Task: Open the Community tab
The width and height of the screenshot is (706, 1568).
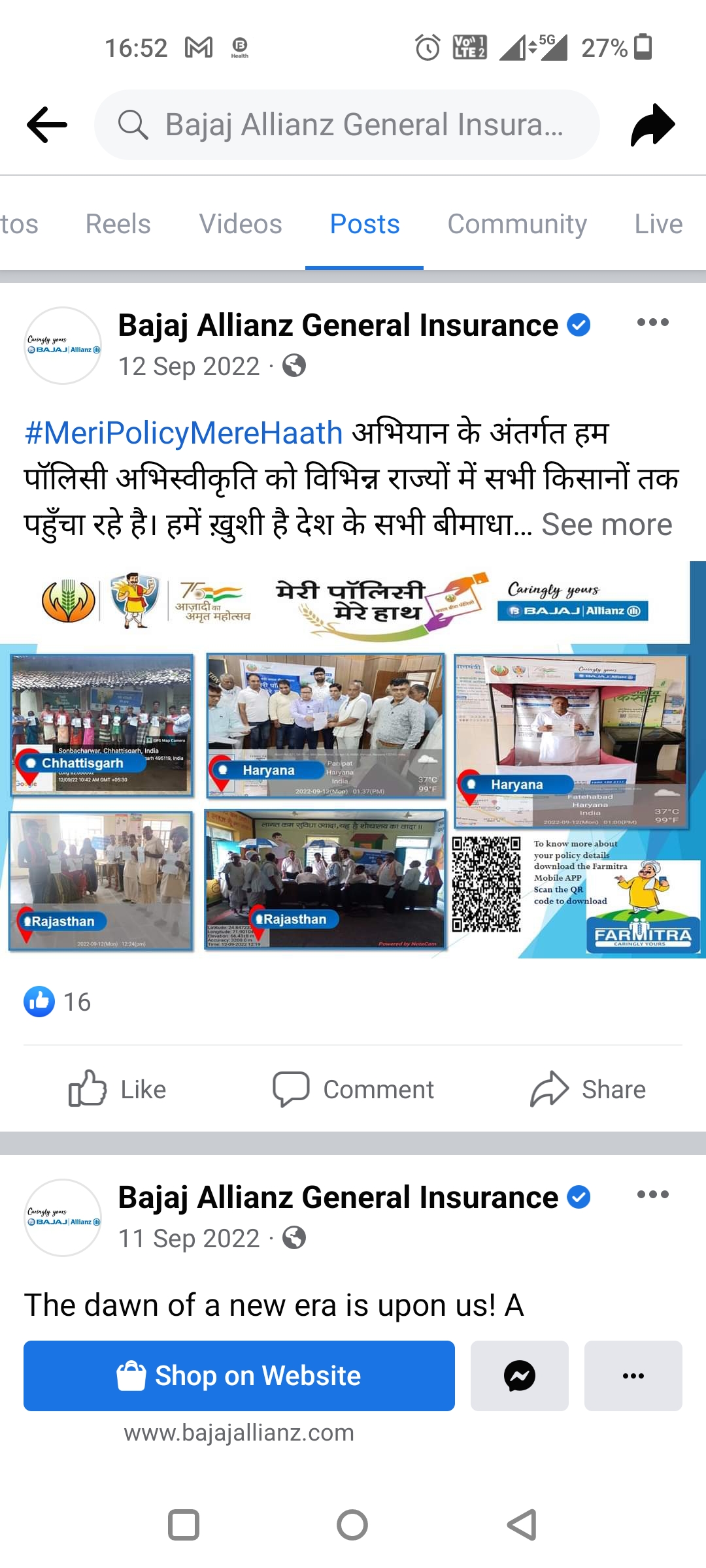Action: (516, 224)
